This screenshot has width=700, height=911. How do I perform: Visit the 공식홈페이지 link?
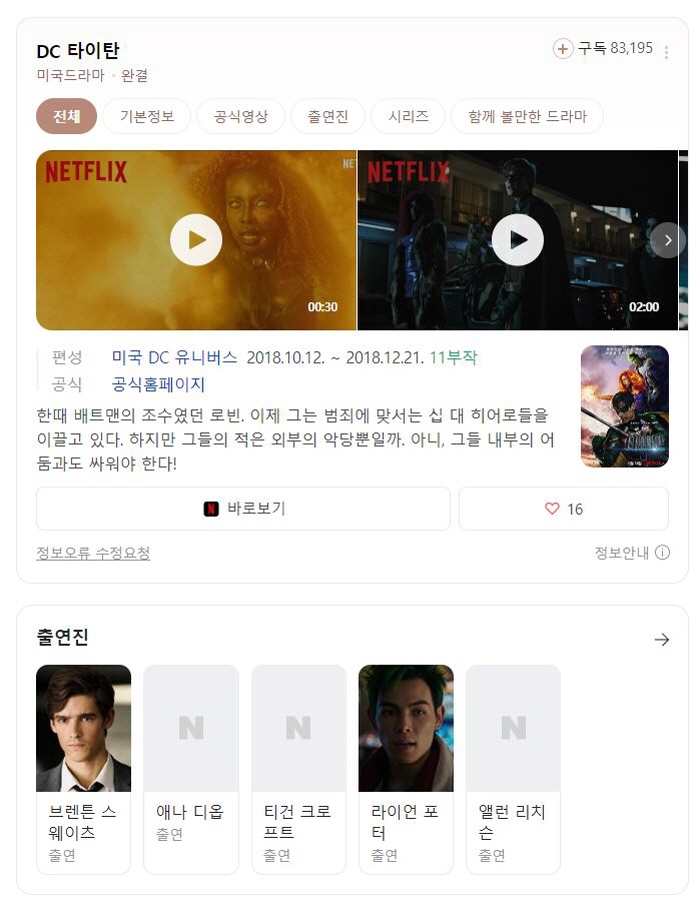pos(158,384)
